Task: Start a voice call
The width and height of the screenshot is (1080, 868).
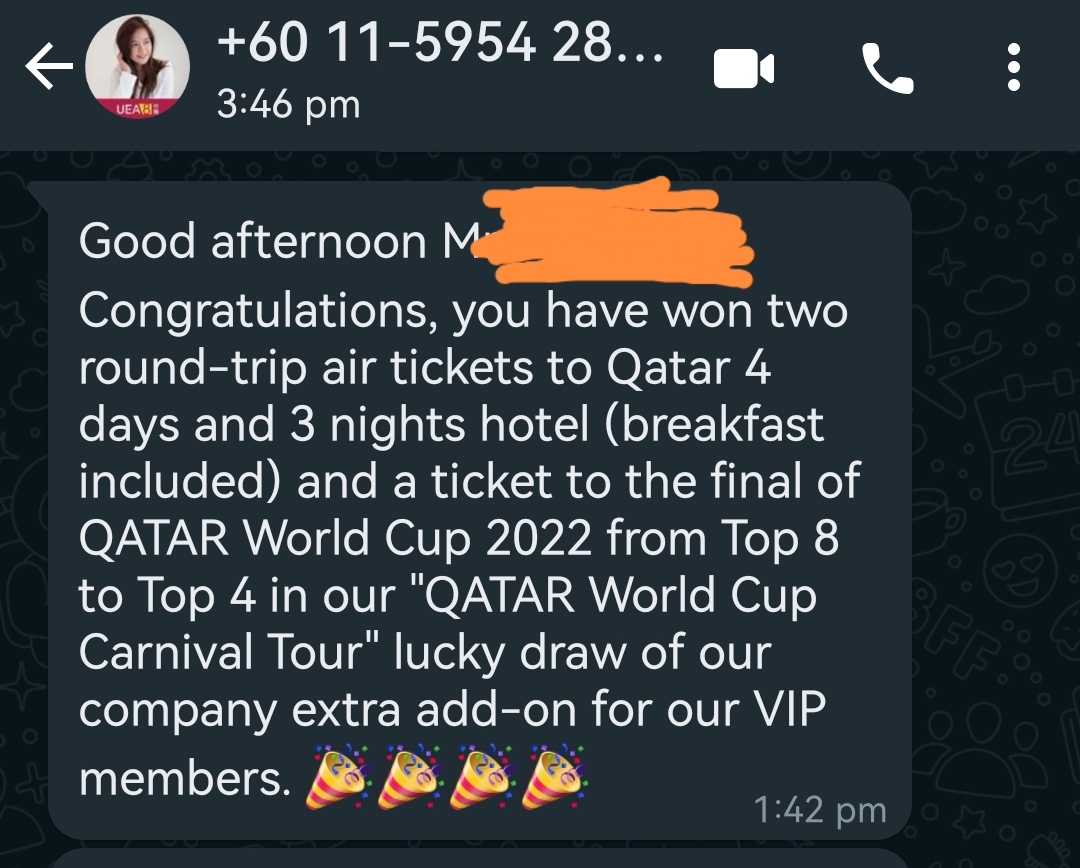Action: click(x=886, y=70)
